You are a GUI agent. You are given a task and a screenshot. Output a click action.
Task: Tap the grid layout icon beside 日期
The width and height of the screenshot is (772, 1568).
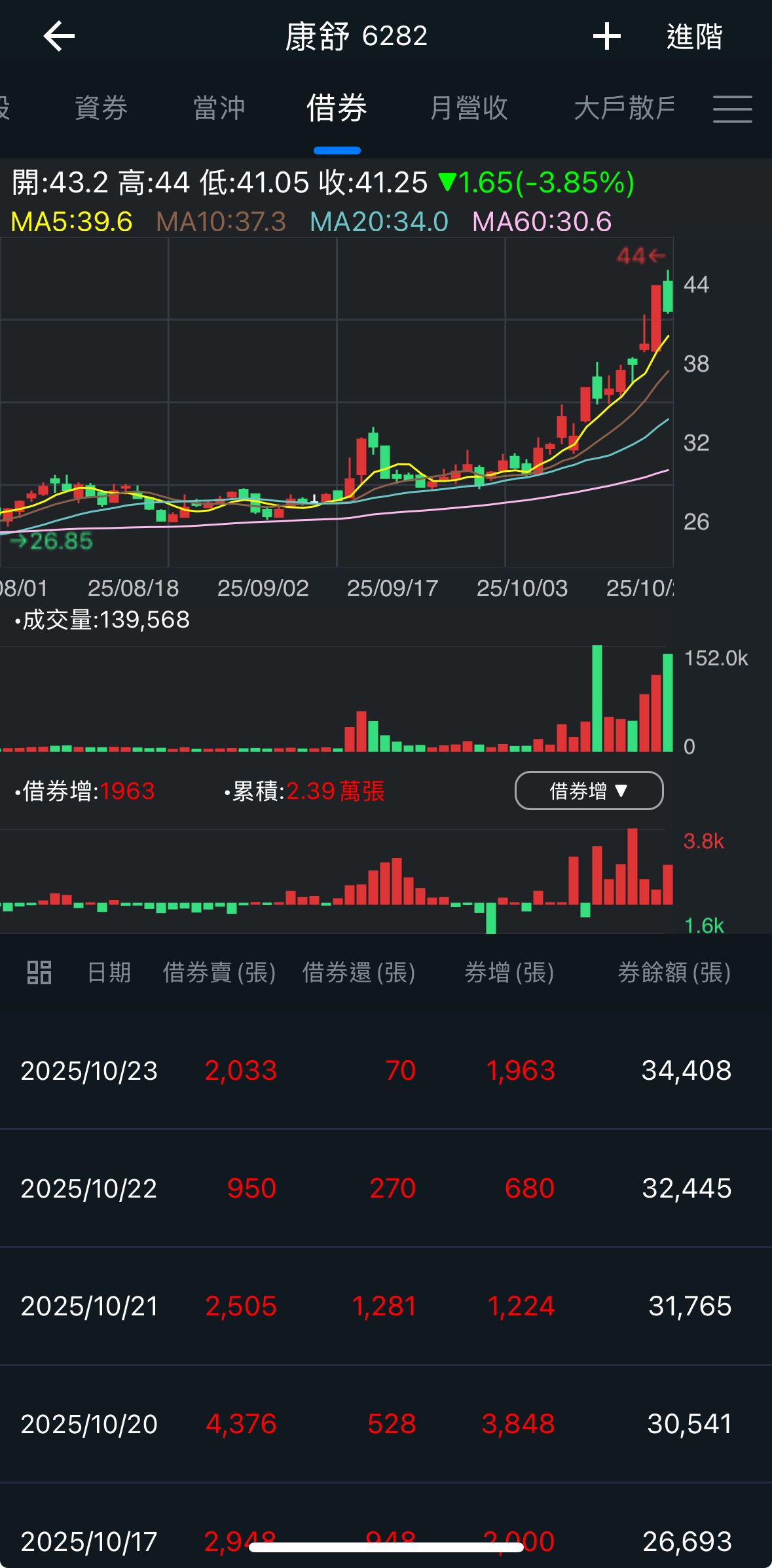point(39,972)
